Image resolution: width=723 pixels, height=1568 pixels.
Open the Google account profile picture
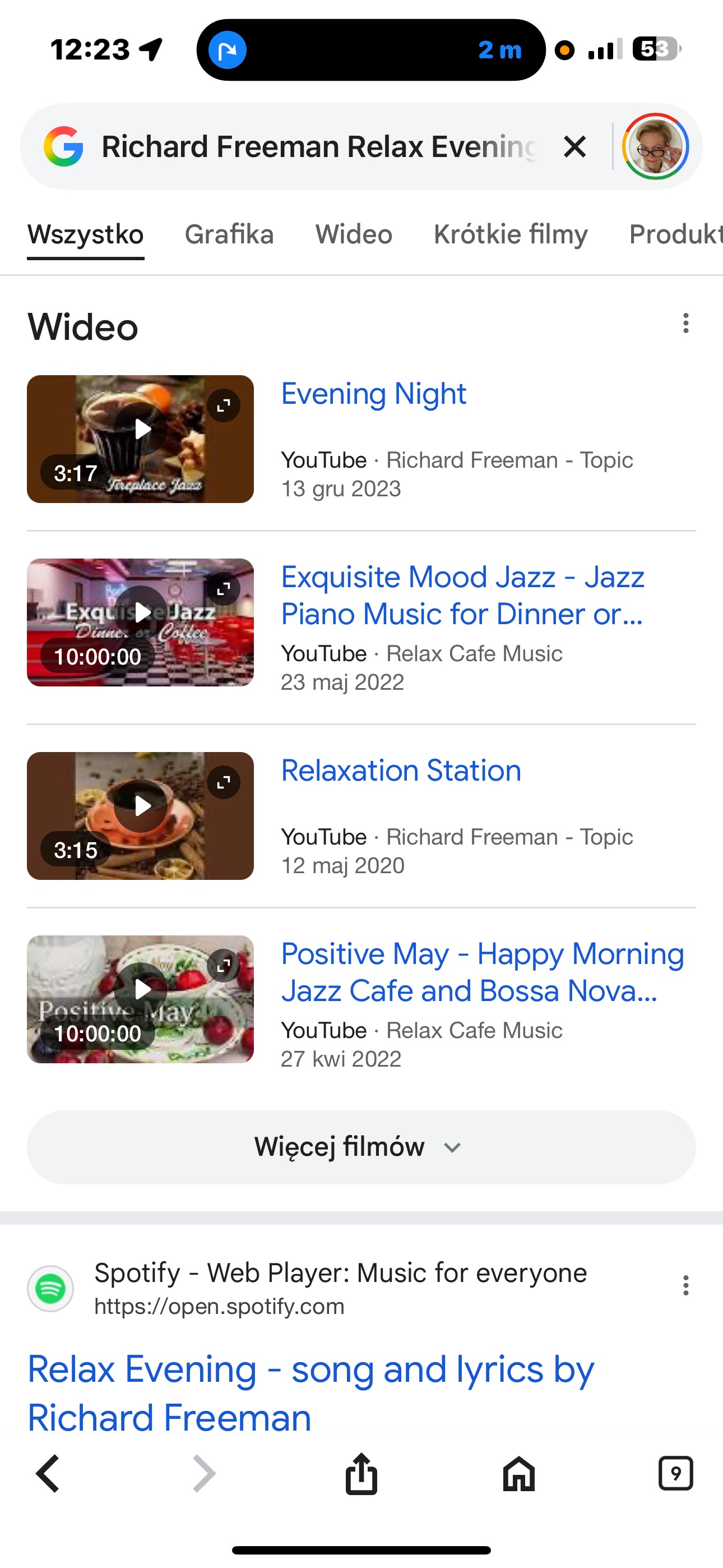click(x=655, y=147)
